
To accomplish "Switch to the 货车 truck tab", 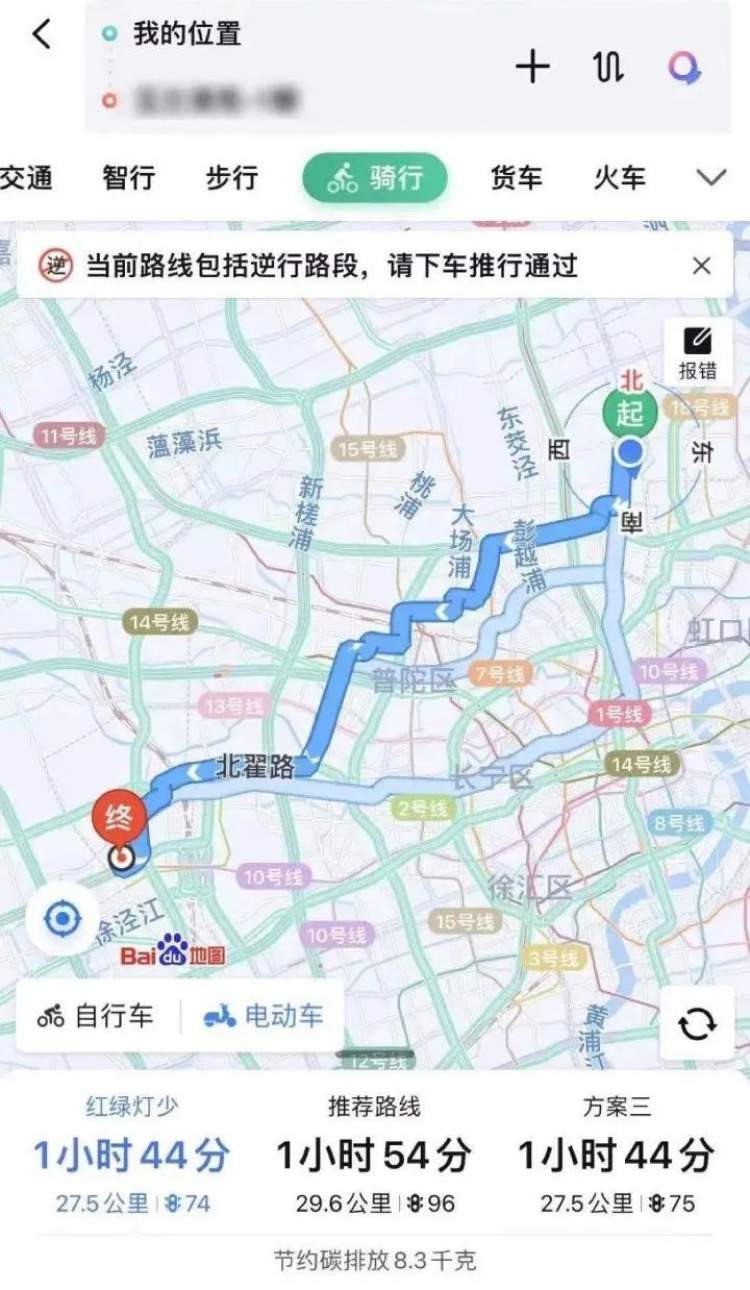I will pos(516,179).
